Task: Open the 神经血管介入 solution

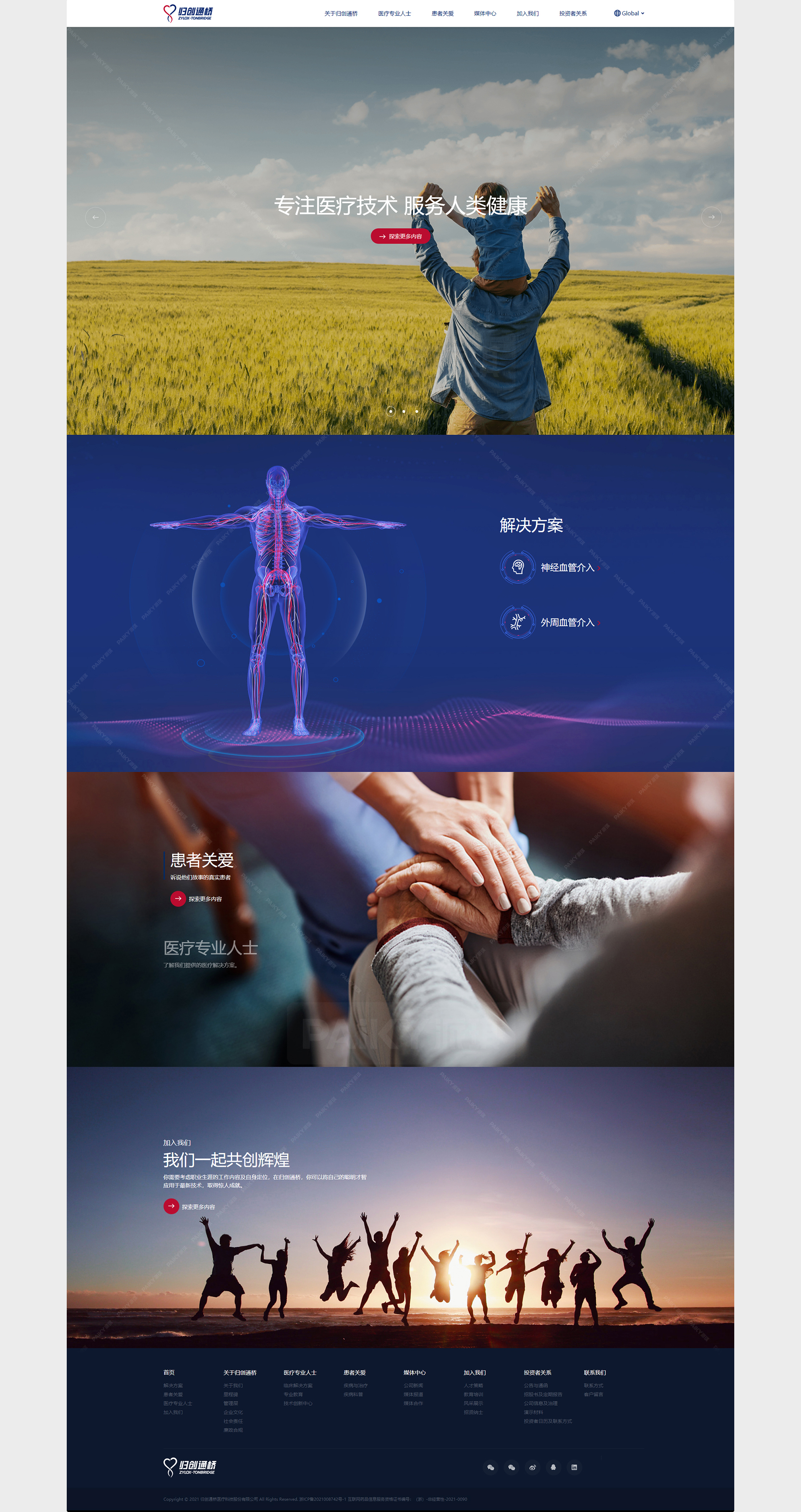Action: [x=567, y=567]
